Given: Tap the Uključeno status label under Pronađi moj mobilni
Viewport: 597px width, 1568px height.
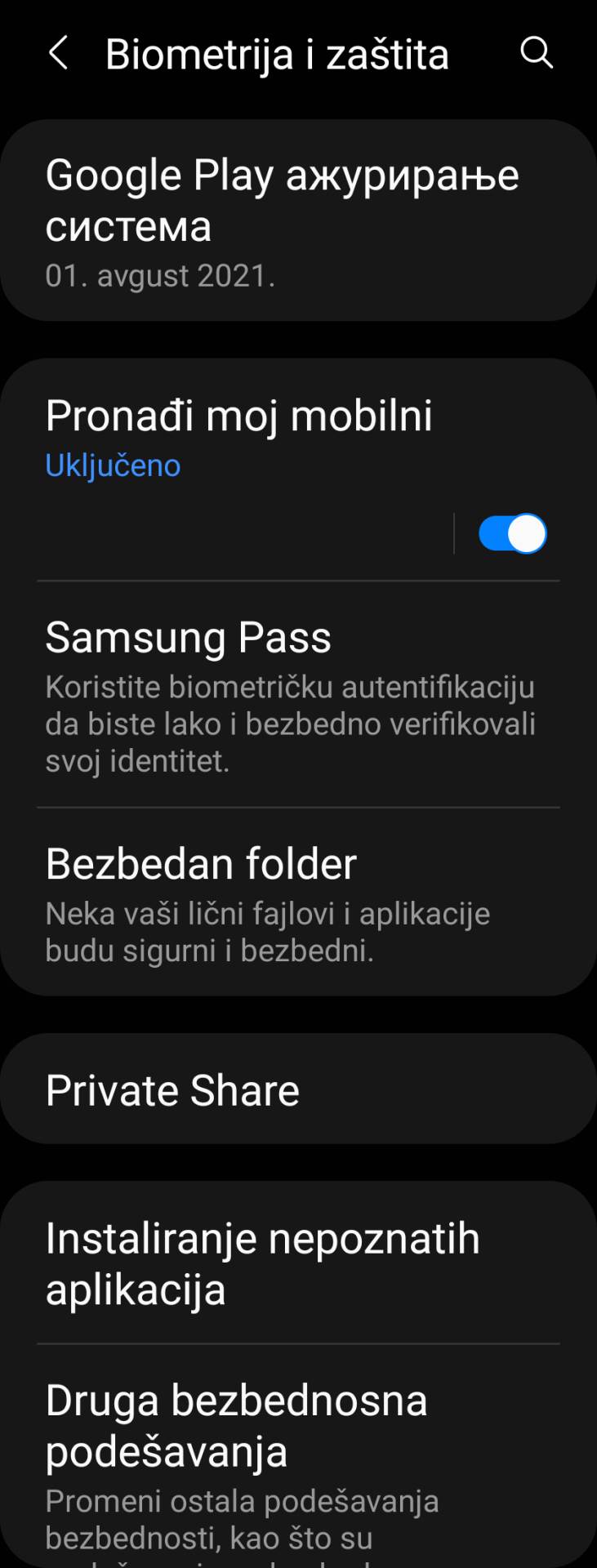Looking at the screenshot, I should [114, 465].
